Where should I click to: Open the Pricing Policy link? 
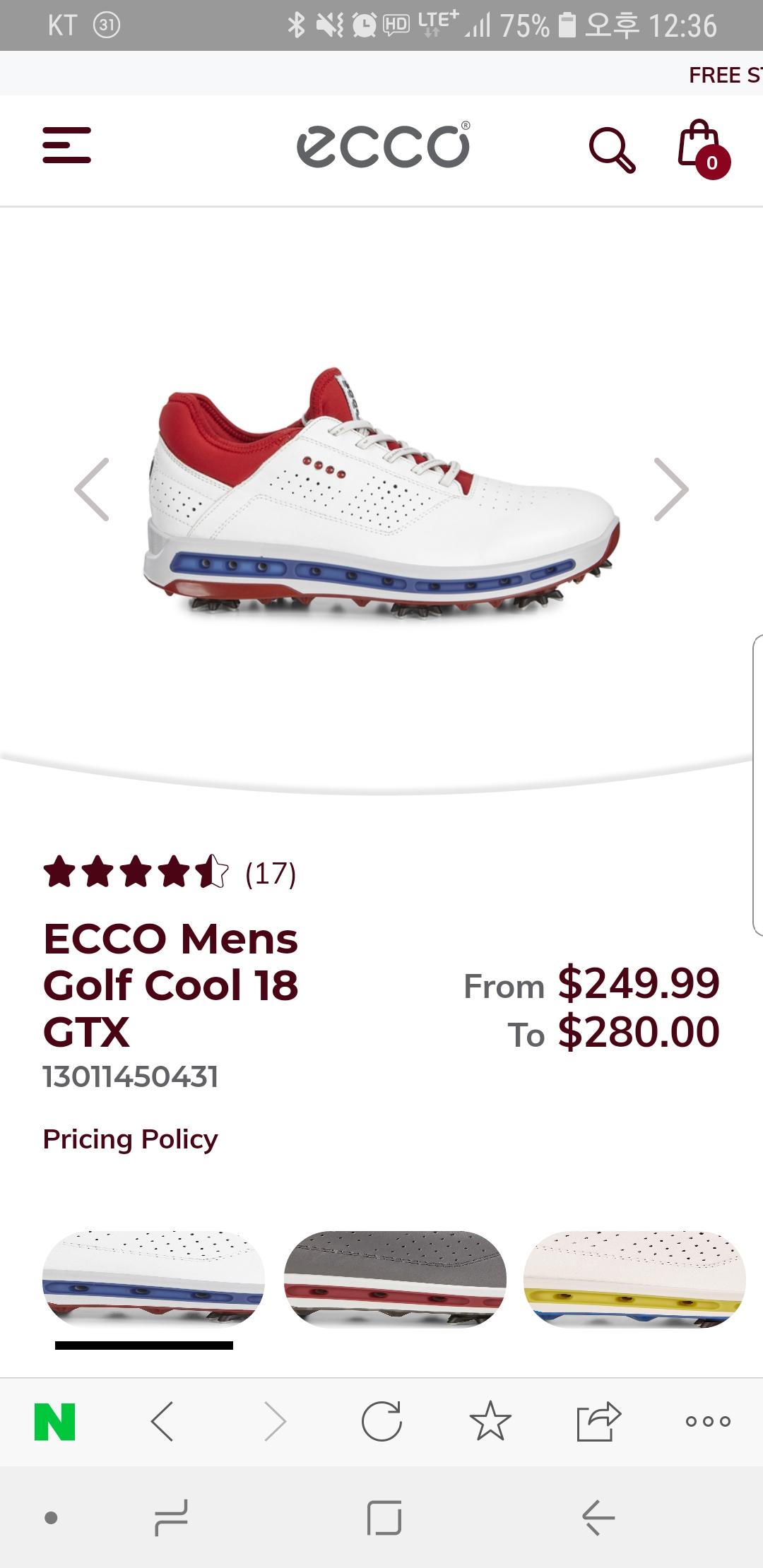[130, 1139]
